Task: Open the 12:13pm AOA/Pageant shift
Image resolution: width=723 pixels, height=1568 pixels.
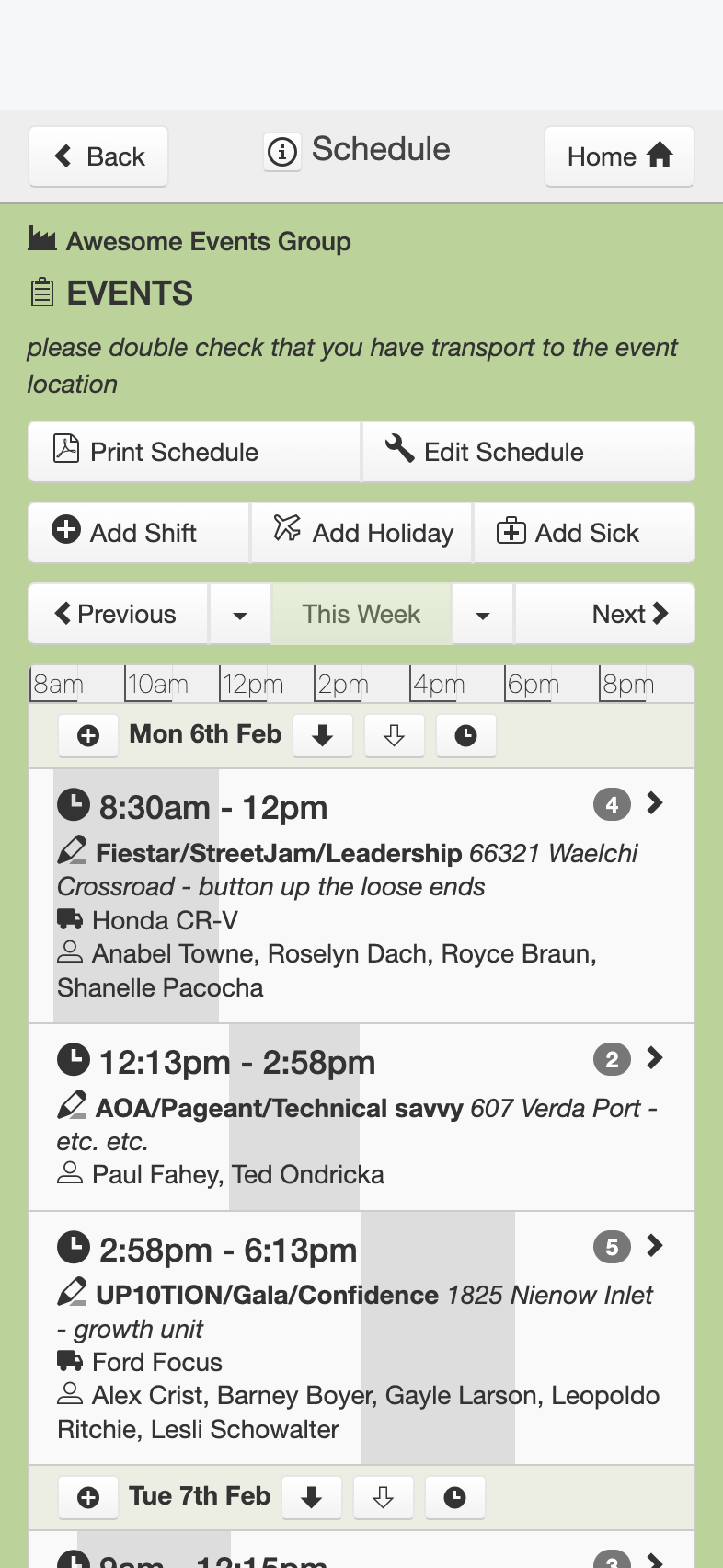Action: point(361,1117)
